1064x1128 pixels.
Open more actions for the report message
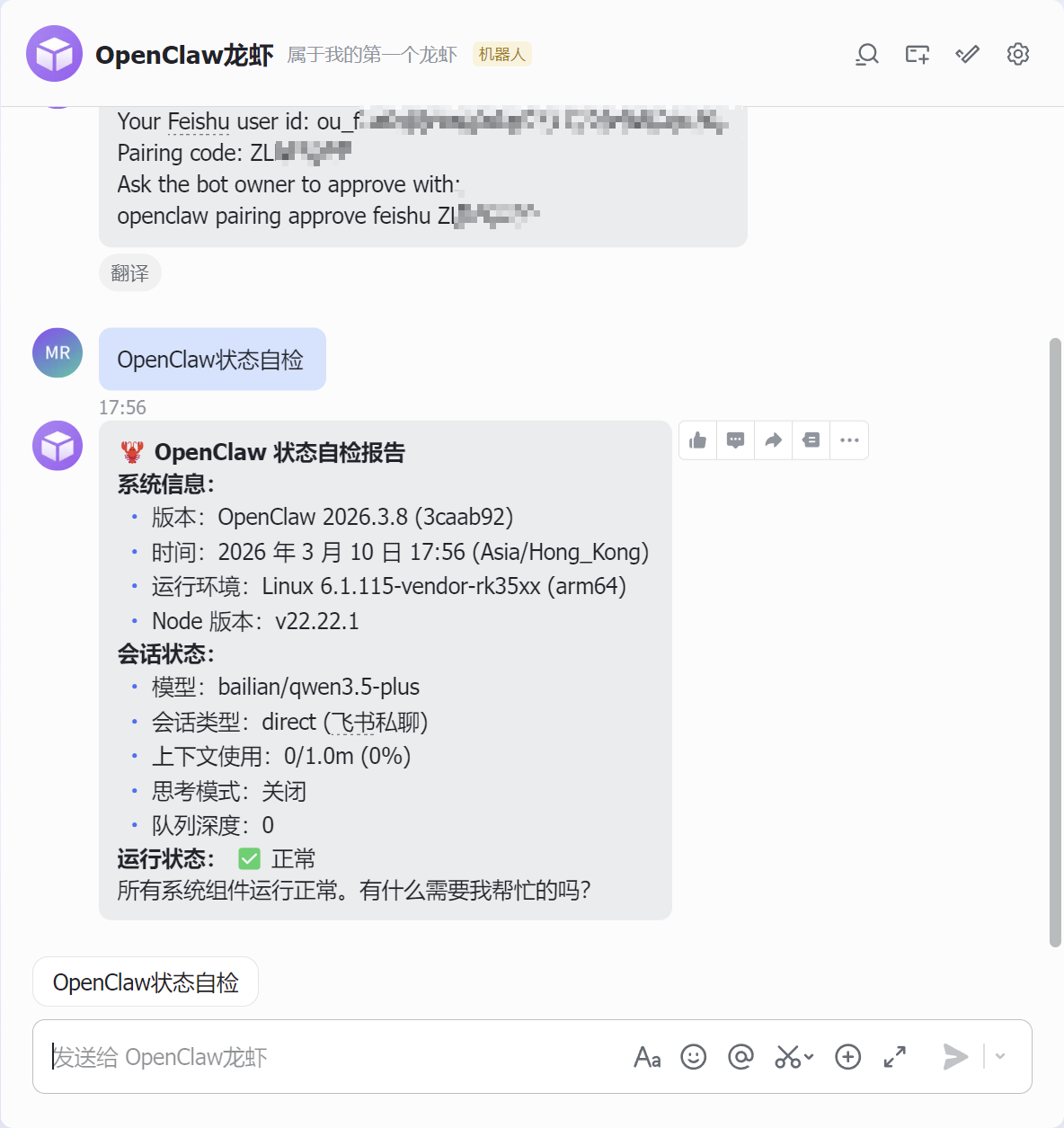[x=849, y=440]
